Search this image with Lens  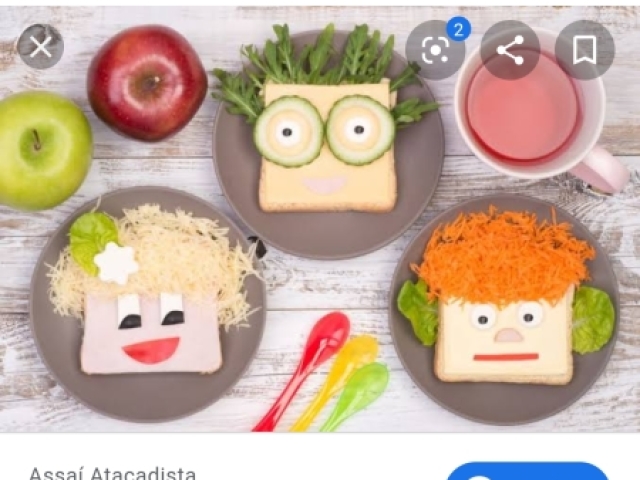pyautogui.click(x=435, y=50)
